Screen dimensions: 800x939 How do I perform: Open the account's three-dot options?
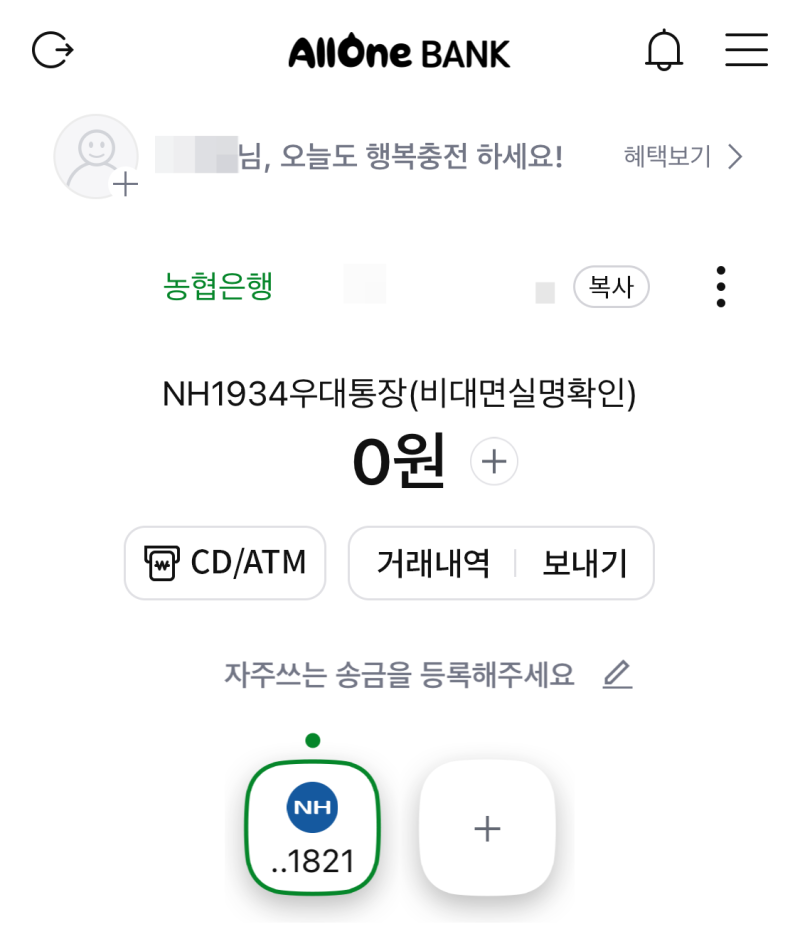coord(721,287)
